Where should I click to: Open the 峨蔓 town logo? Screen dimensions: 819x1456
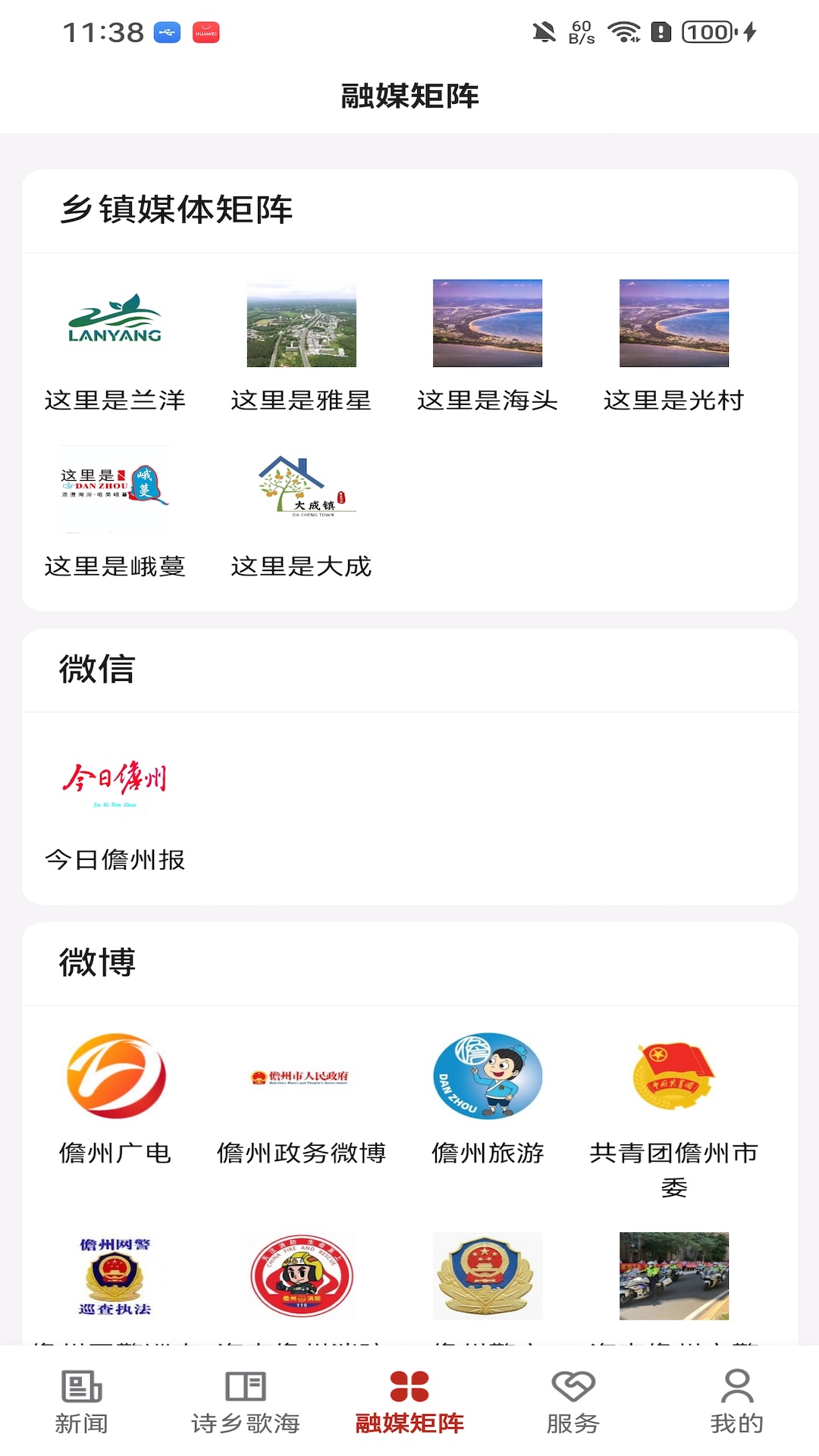tap(115, 488)
